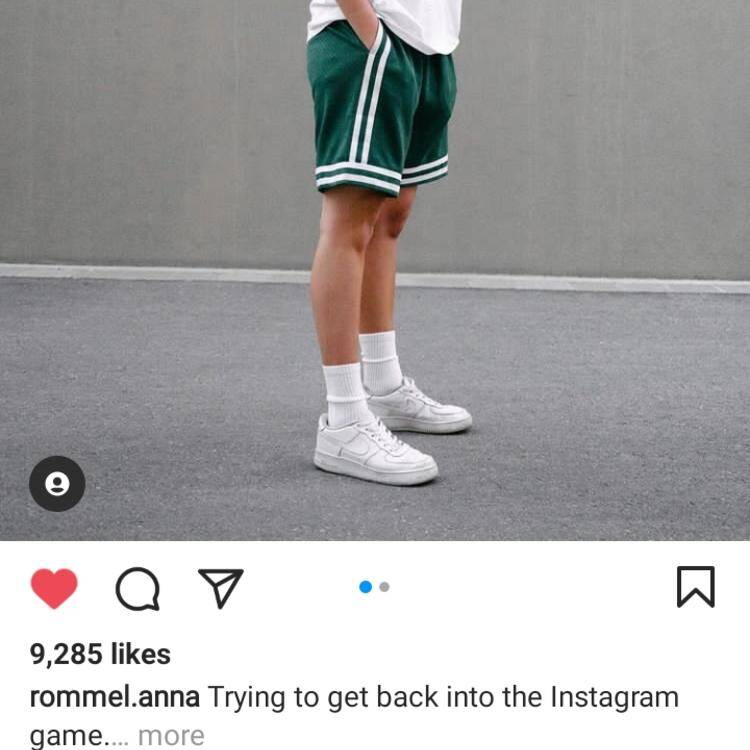Unlike the post via the red heart
Viewport: 750px width, 750px height.
pos(54,588)
